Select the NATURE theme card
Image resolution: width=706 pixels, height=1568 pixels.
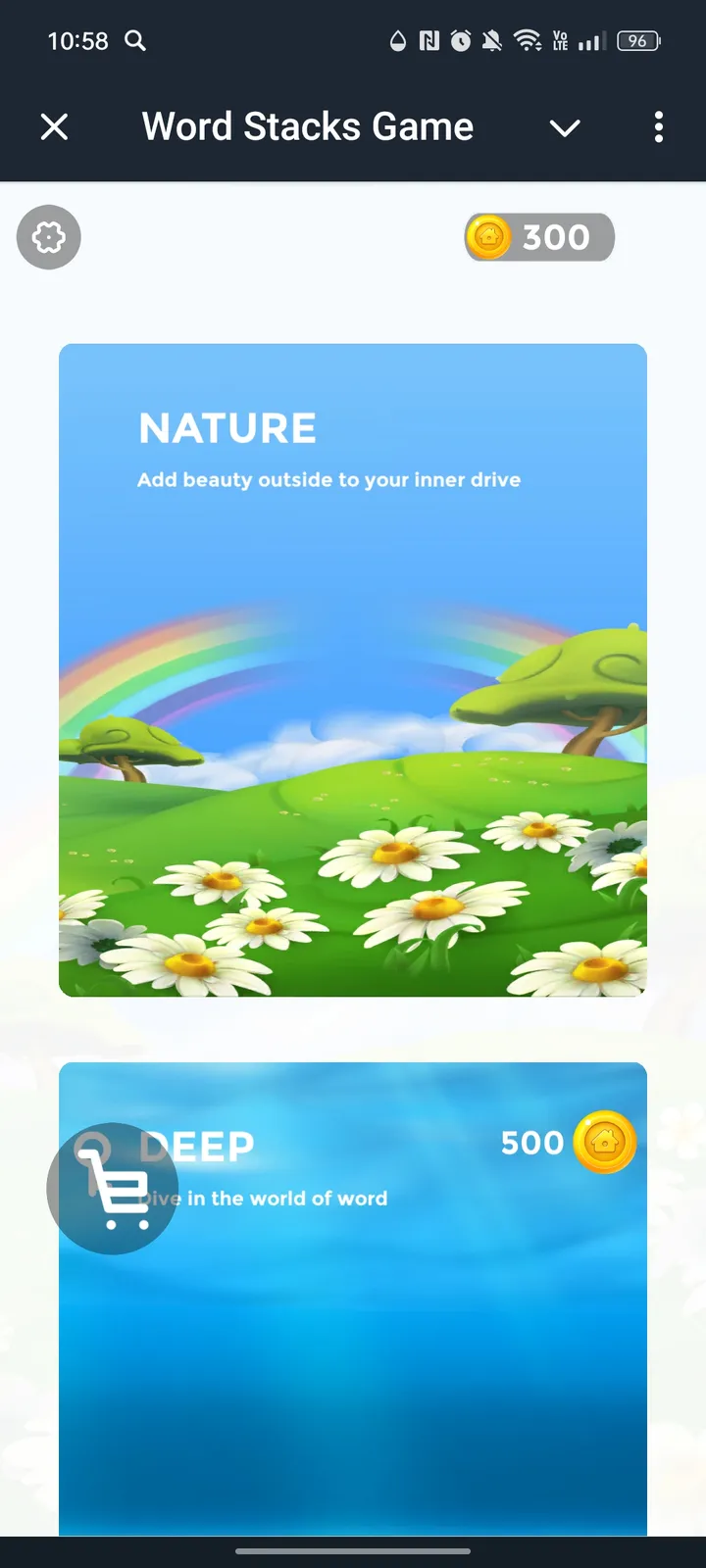point(353,669)
